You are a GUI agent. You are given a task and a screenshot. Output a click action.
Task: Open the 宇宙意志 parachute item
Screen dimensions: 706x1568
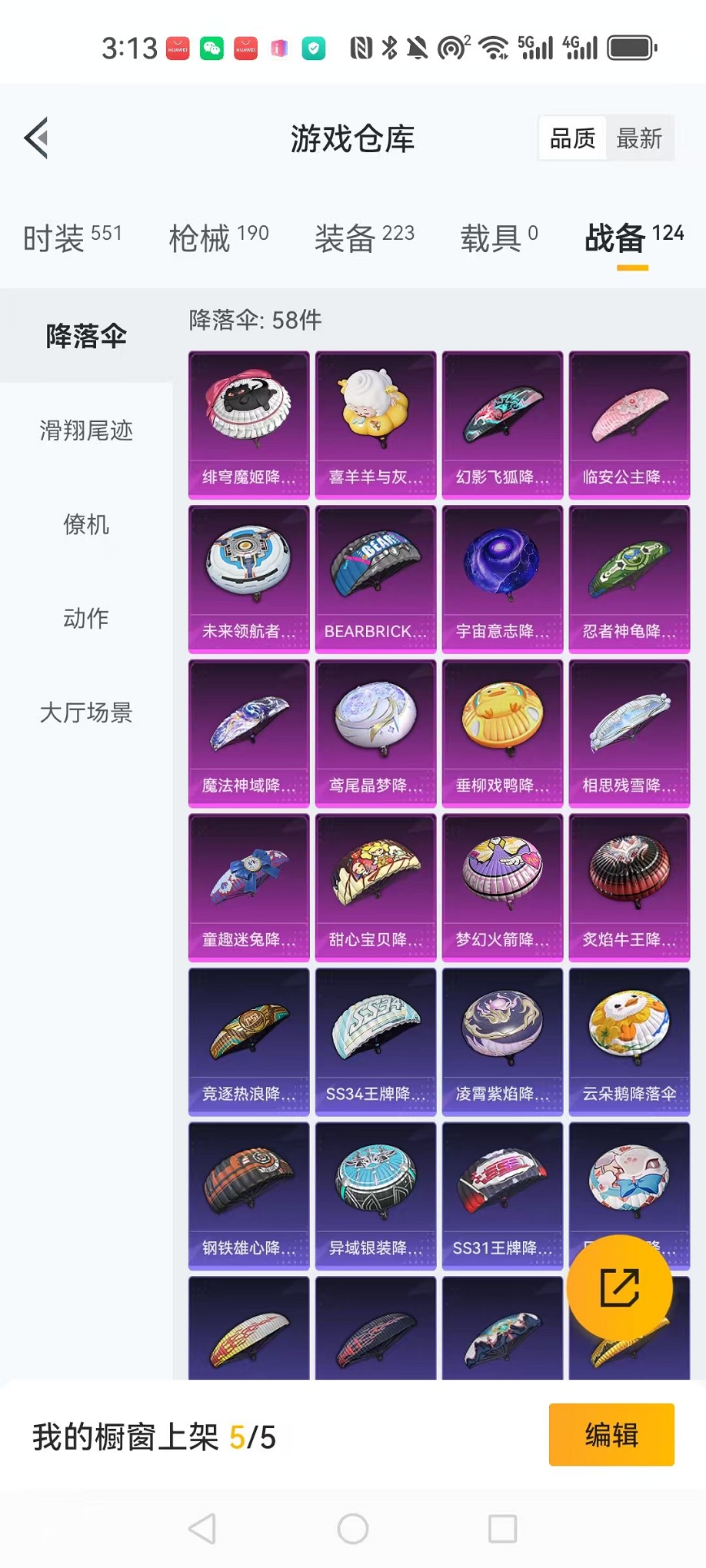point(503,580)
